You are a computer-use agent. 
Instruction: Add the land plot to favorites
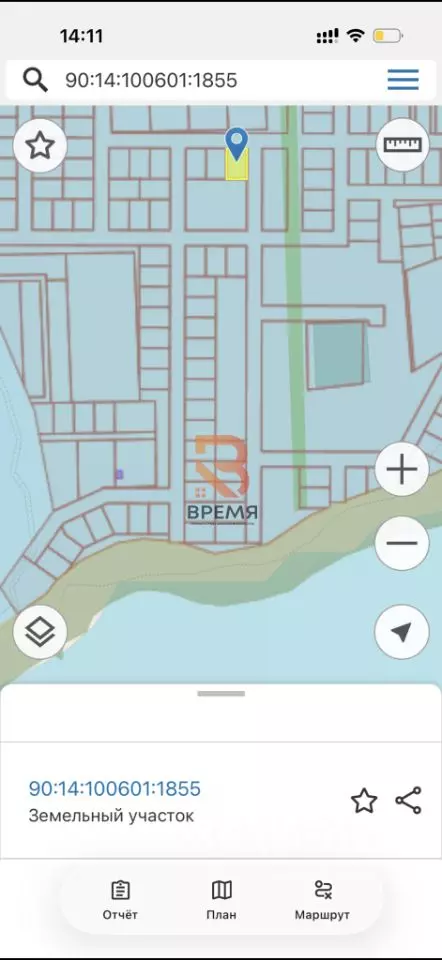click(x=364, y=801)
